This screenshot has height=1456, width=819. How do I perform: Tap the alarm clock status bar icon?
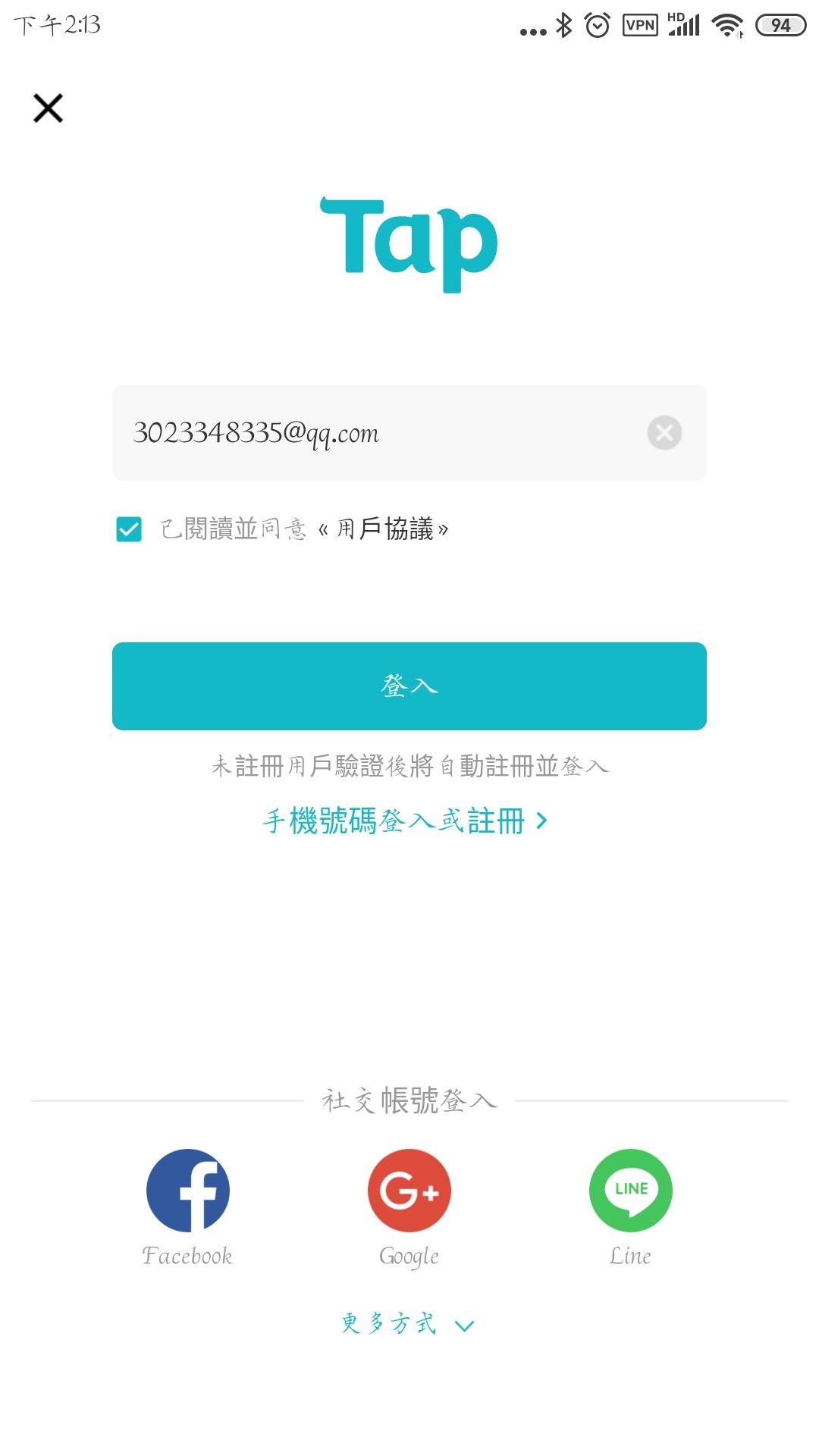[598, 24]
